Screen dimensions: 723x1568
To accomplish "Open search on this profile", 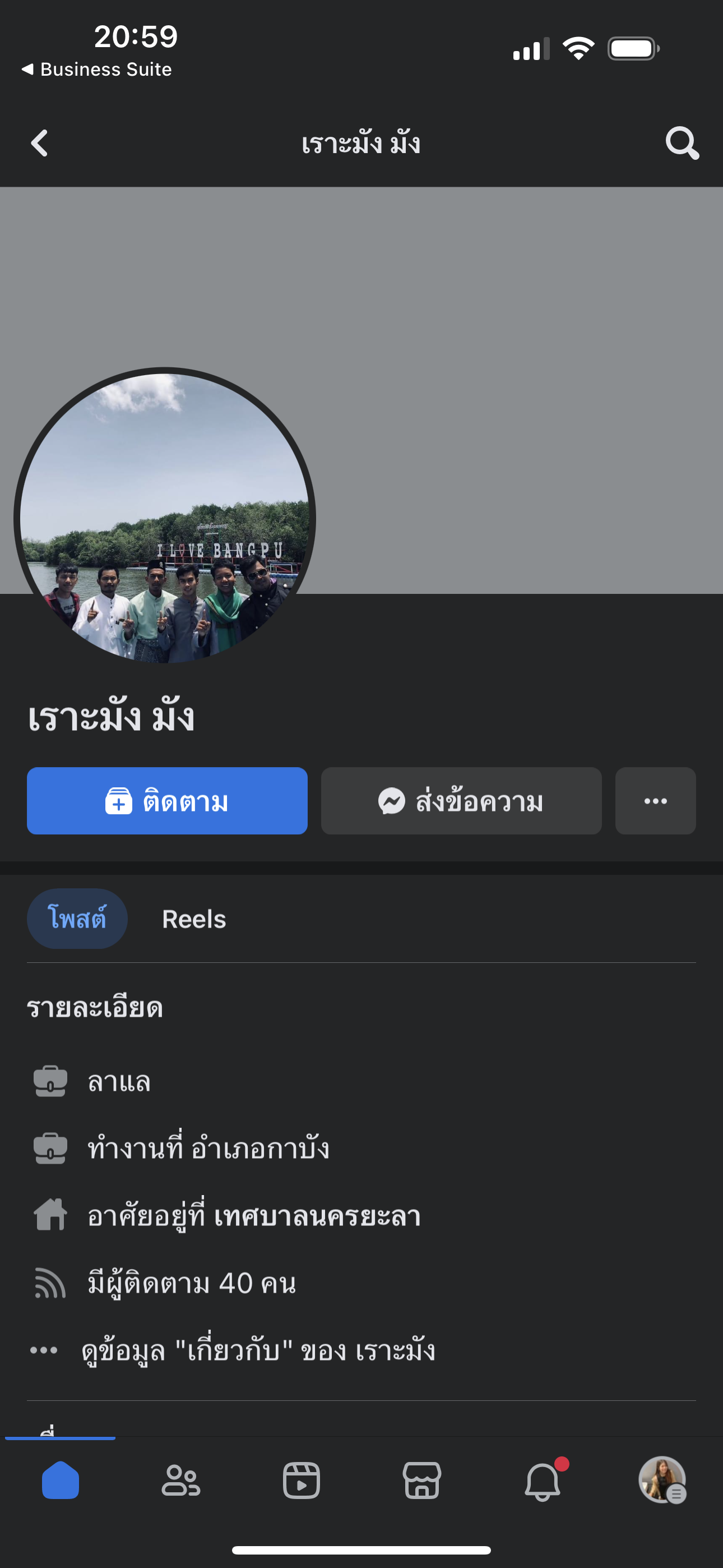I will (682, 144).
